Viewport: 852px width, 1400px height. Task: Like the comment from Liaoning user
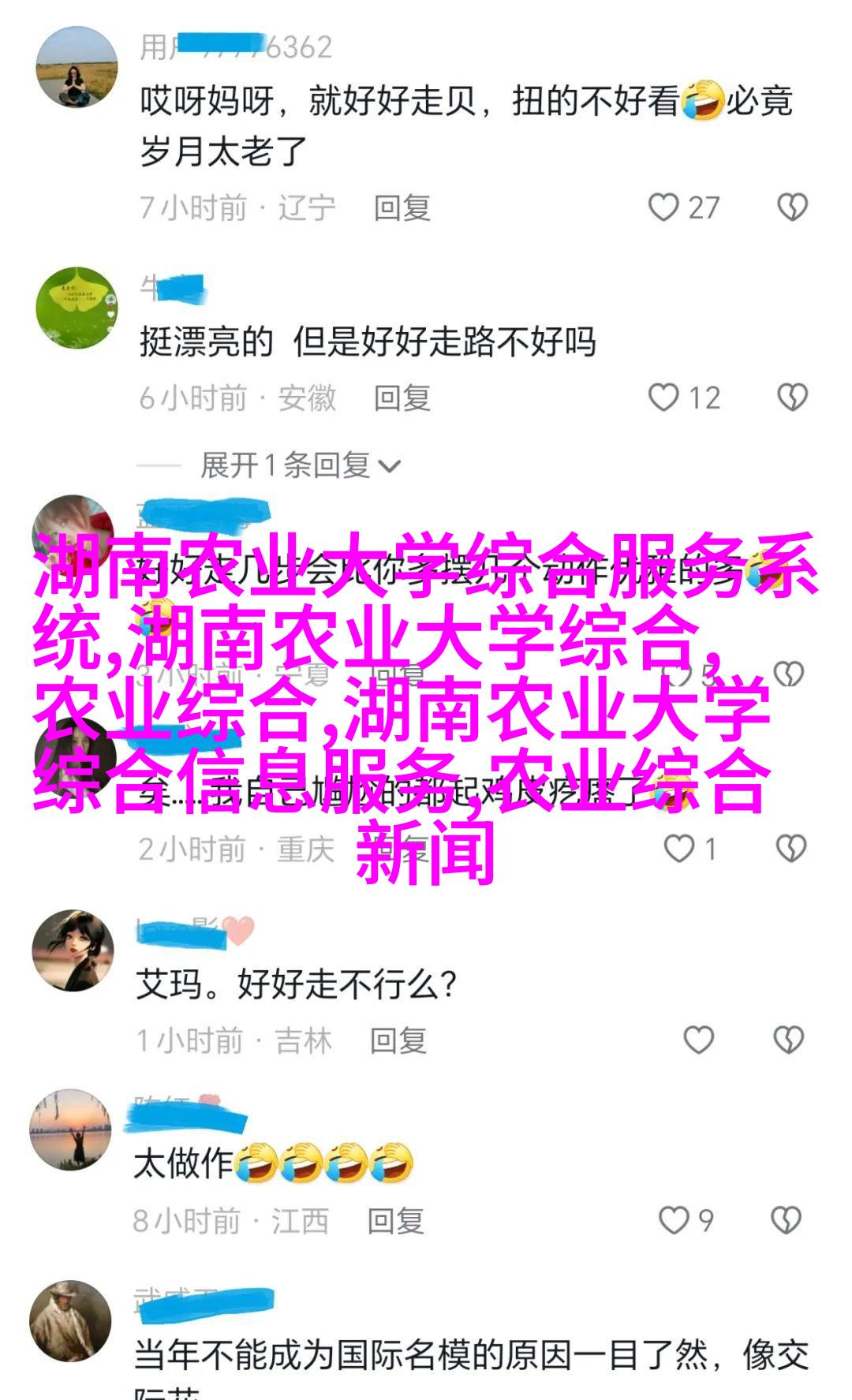tap(663, 207)
